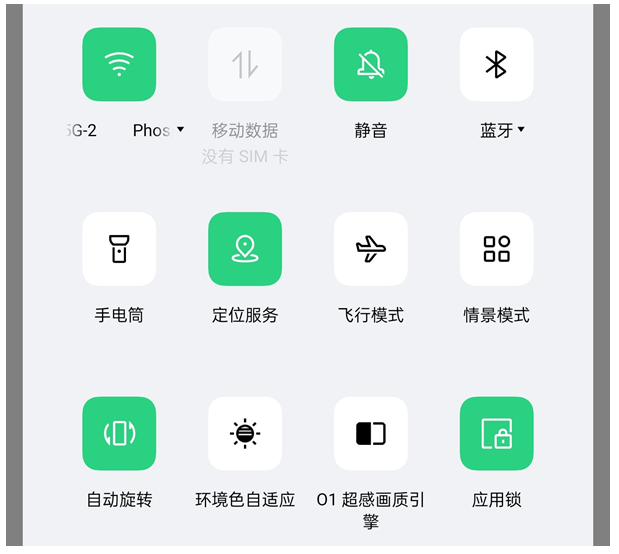
Task: Expand the Wi-Fi network dropdown arrow
Action: 180,130
